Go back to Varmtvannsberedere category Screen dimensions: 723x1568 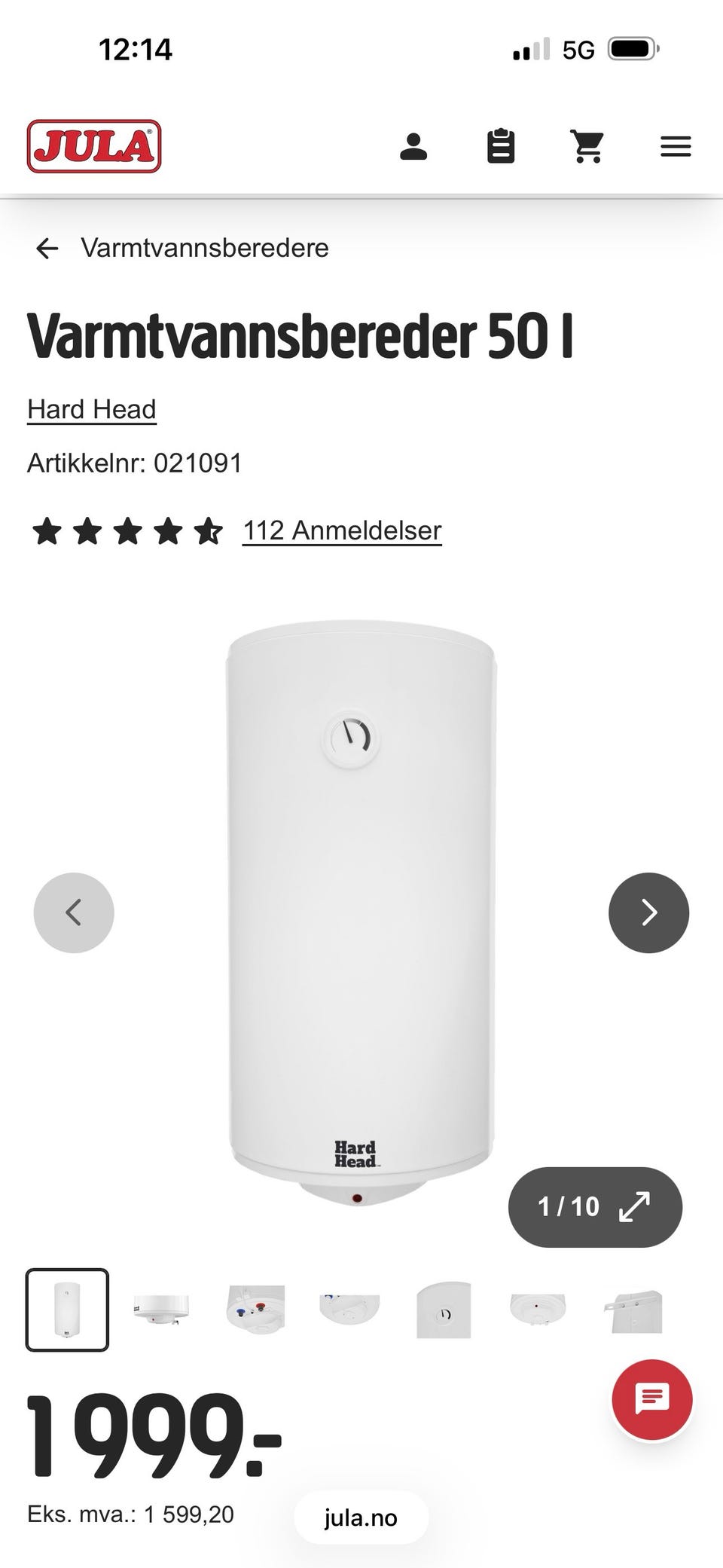[182, 248]
